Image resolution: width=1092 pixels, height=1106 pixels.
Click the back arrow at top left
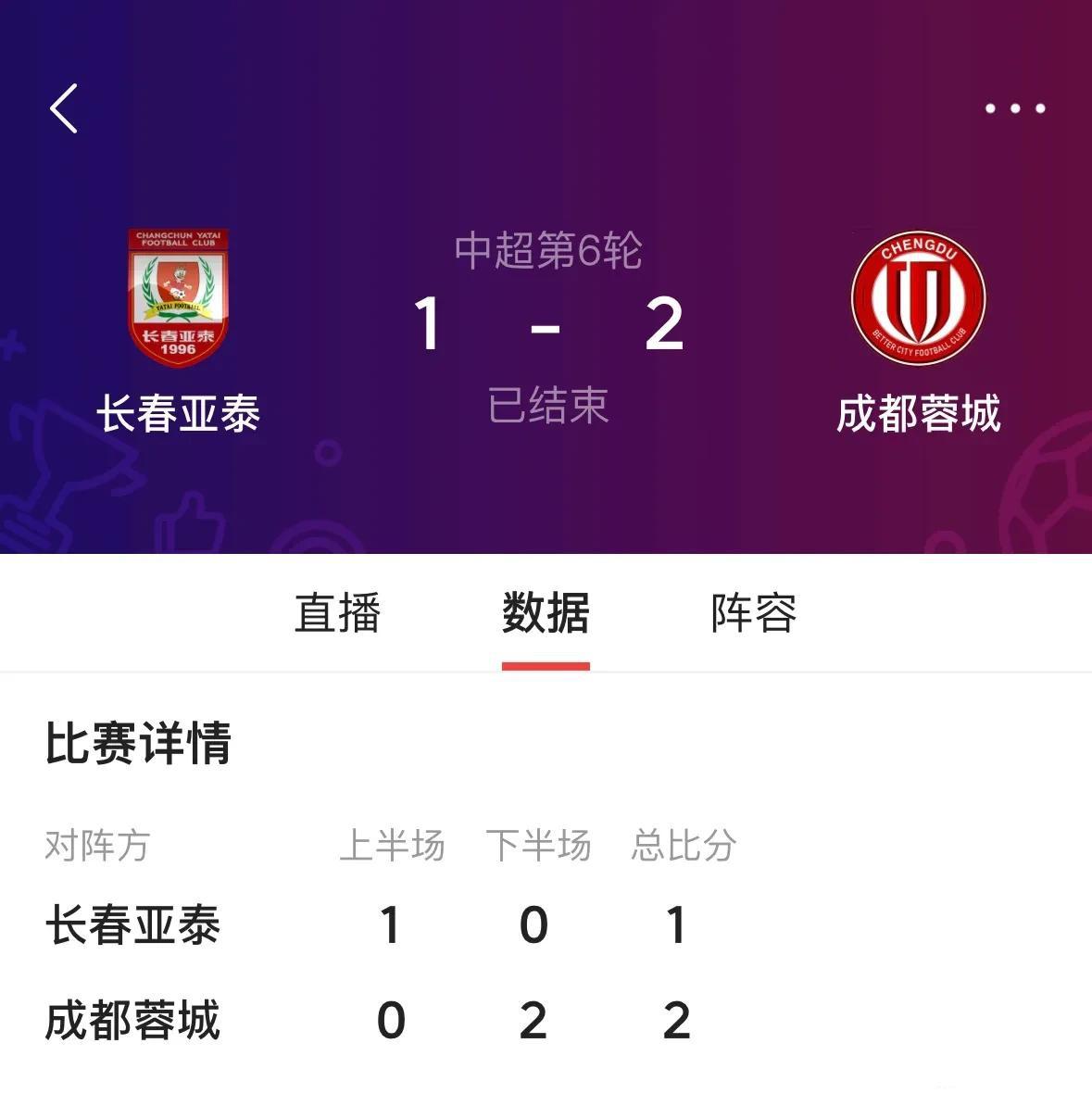(63, 108)
